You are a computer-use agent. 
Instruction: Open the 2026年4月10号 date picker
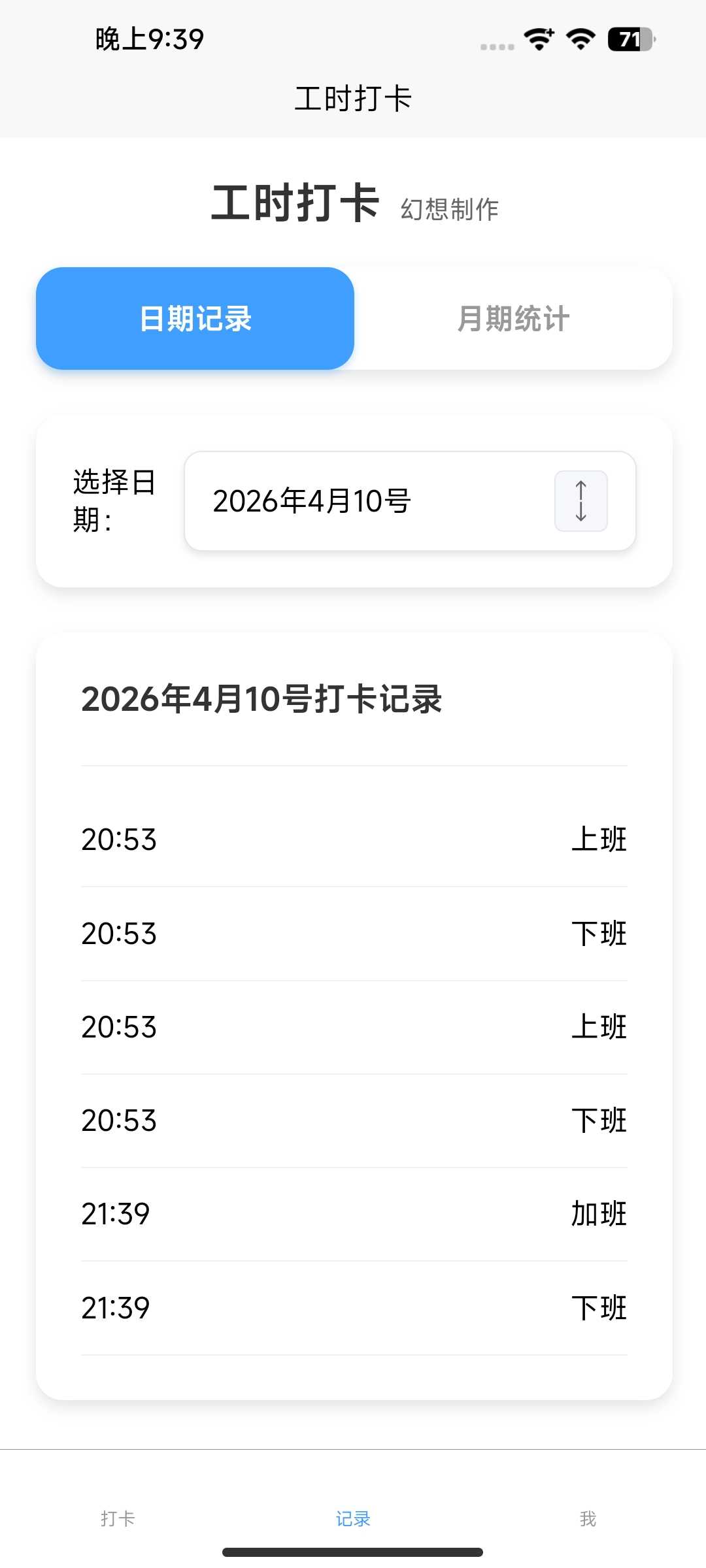click(x=410, y=501)
